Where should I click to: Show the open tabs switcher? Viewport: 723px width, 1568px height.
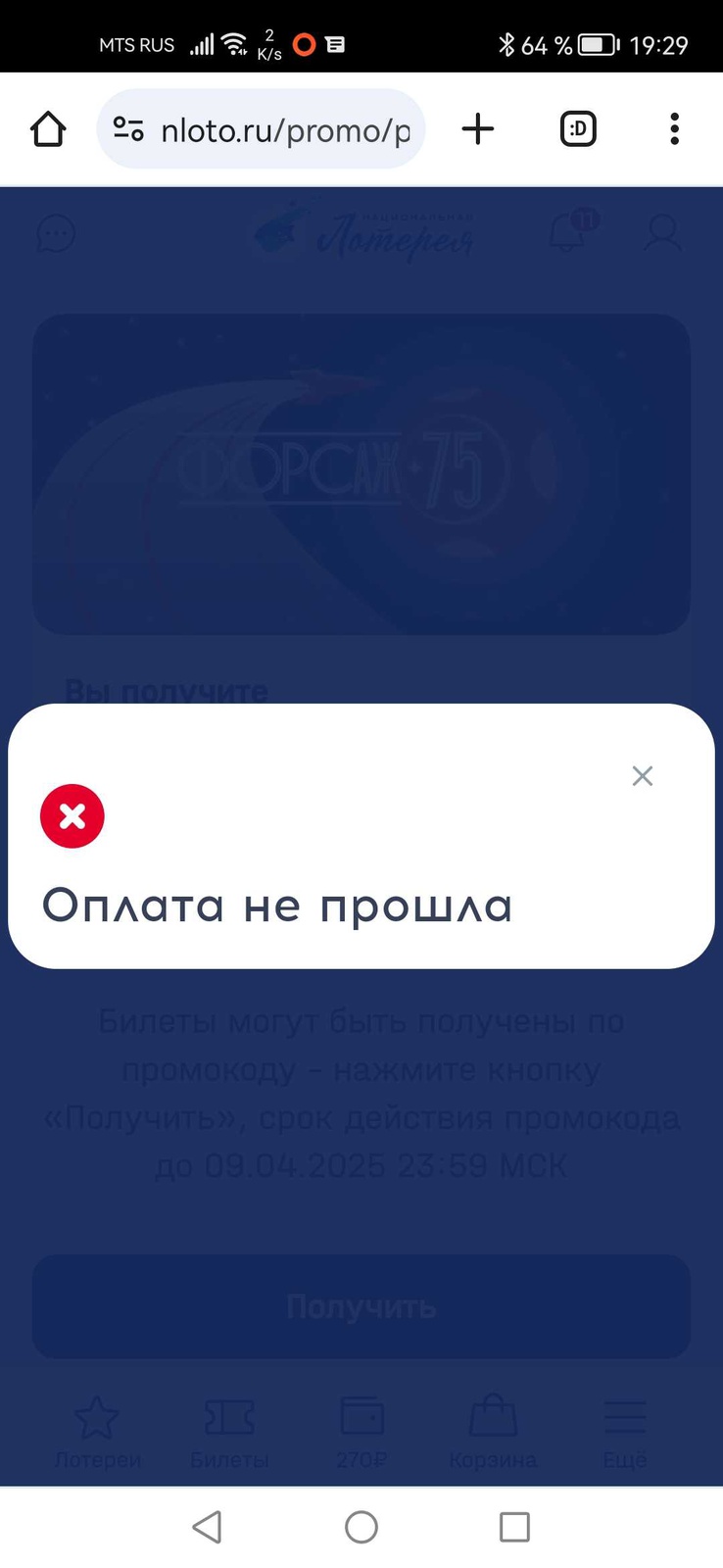tap(578, 129)
